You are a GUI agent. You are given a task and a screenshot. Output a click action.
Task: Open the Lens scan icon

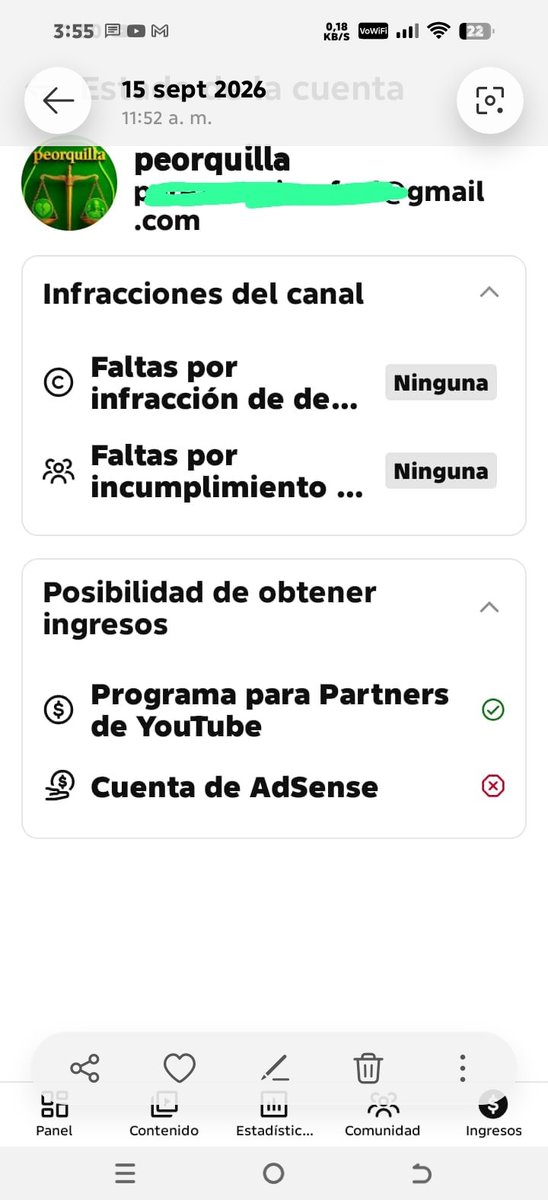(490, 100)
